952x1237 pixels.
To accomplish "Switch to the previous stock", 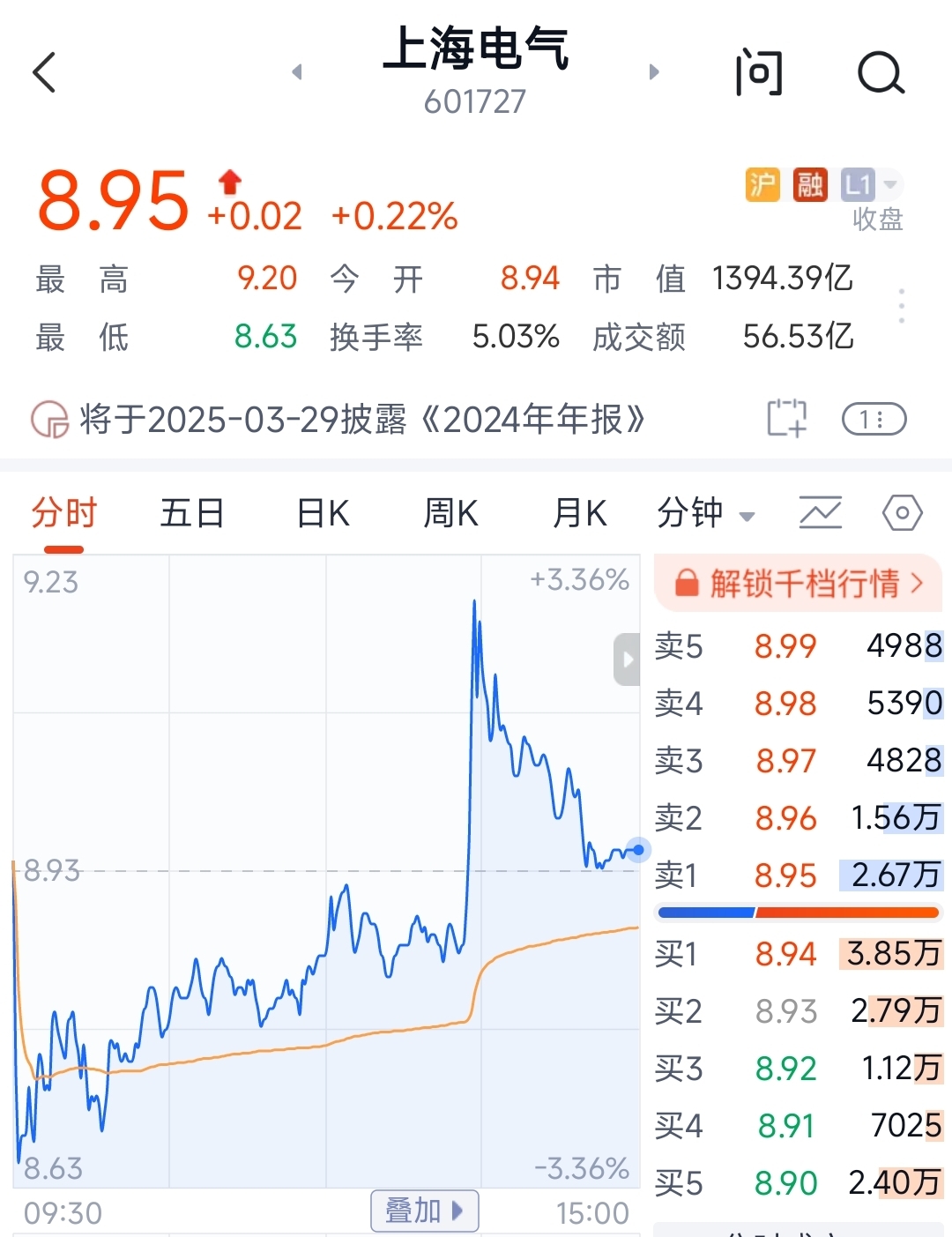I will pyautogui.click(x=297, y=72).
